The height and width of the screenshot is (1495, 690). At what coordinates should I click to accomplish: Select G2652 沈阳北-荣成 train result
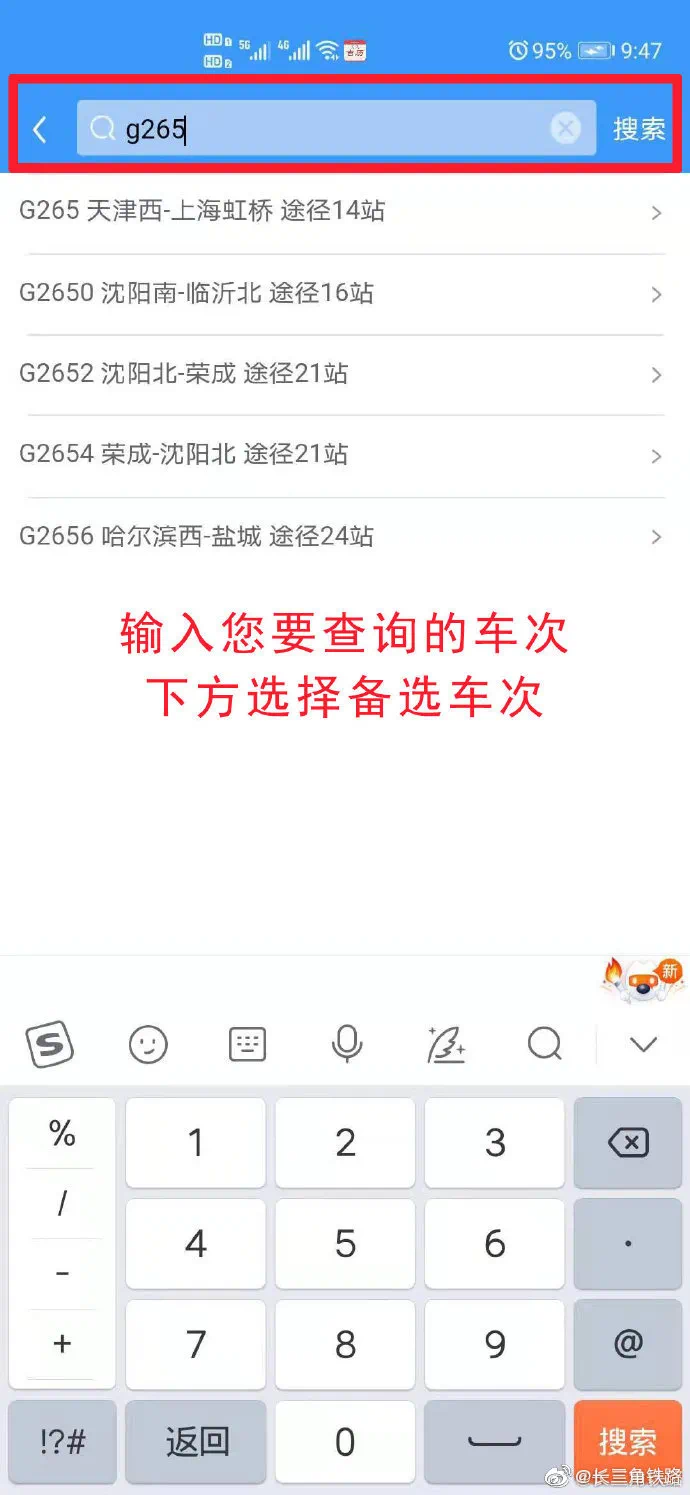(x=340, y=374)
